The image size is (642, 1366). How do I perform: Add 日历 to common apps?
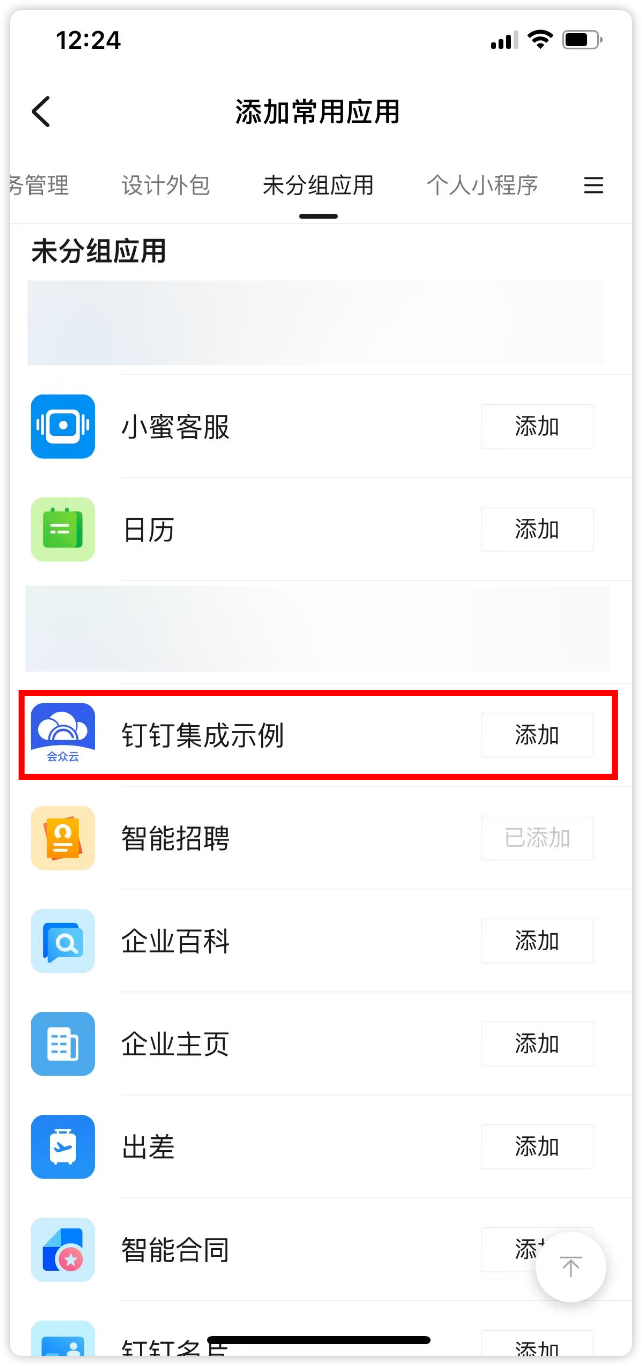coord(537,529)
